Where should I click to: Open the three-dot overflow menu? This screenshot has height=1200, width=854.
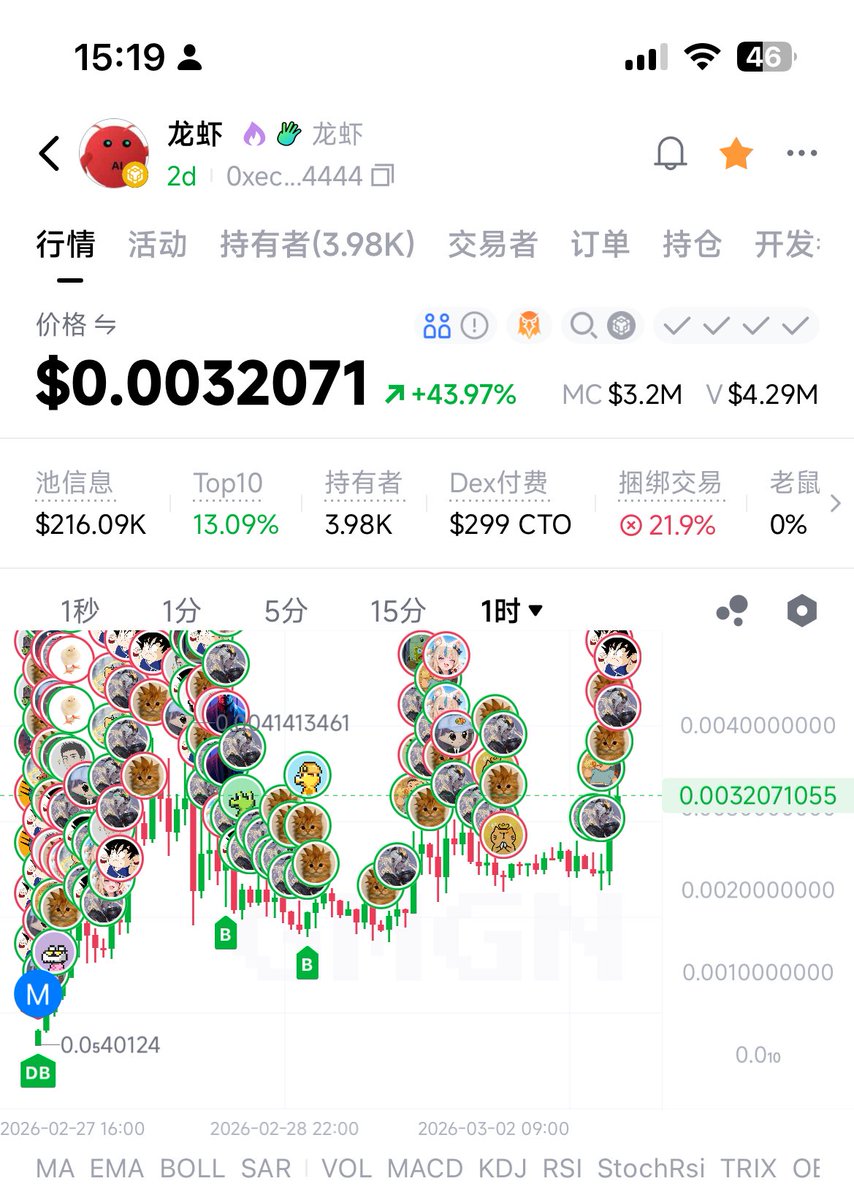tap(802, 154)
